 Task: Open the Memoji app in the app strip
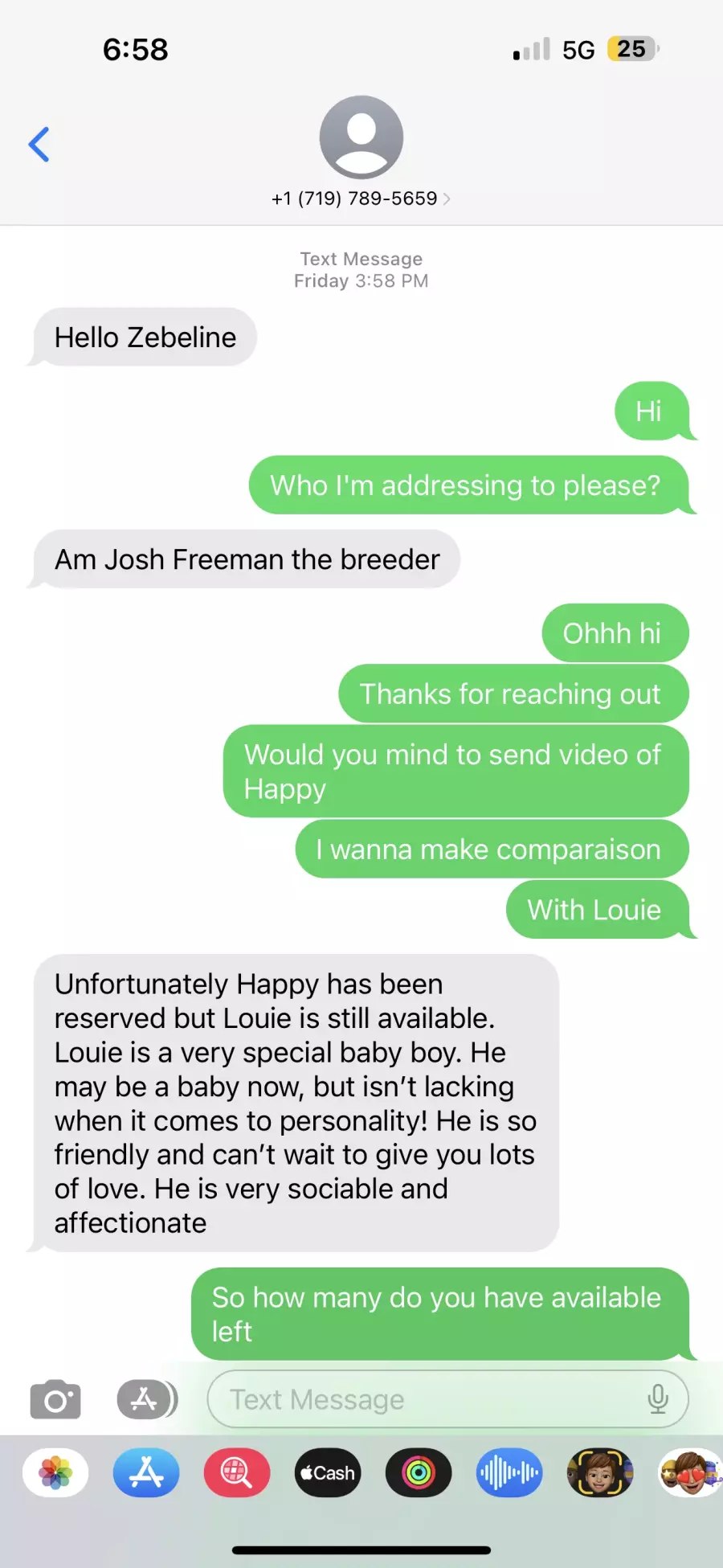pyautogui.click(x=600, y=1472)
